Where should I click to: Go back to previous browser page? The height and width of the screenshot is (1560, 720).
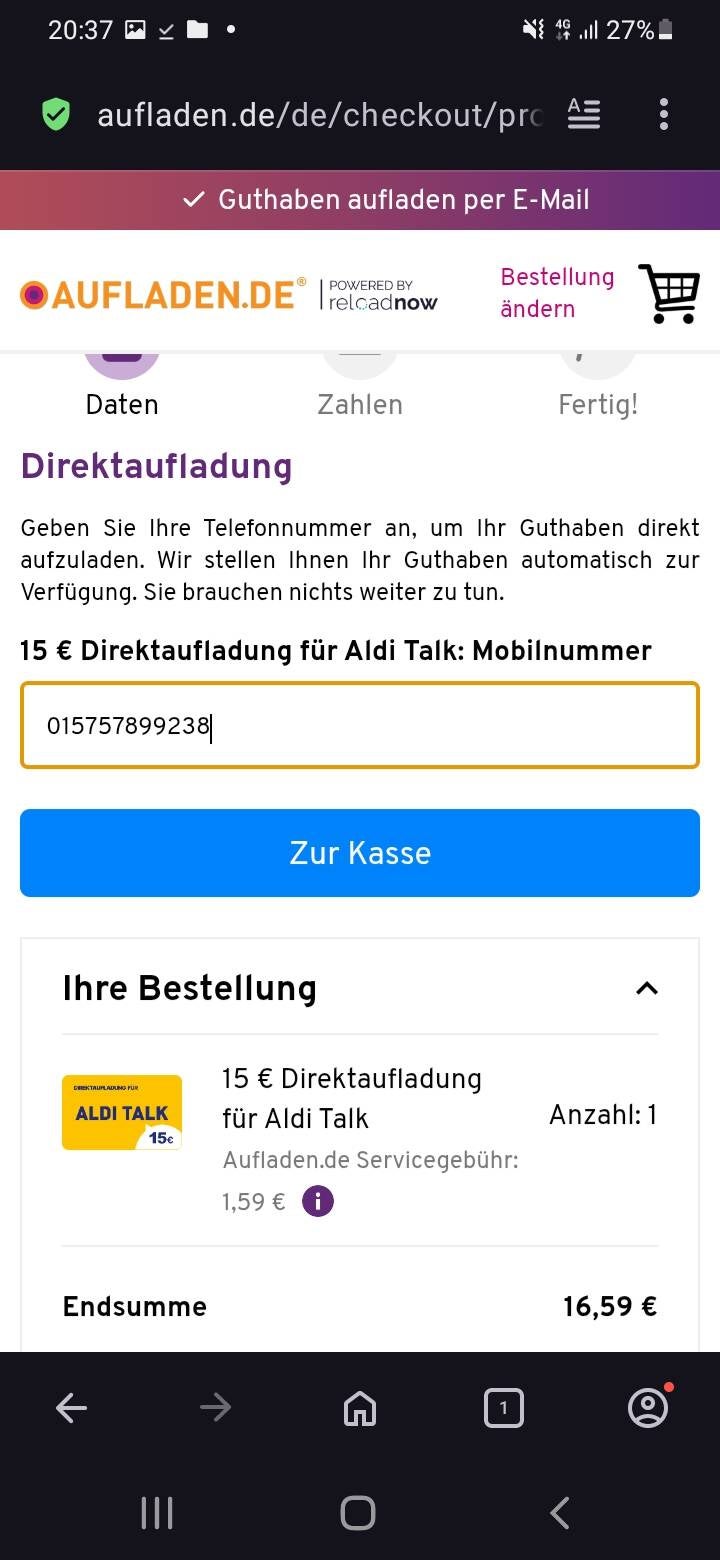click(x=71, y=1409)
